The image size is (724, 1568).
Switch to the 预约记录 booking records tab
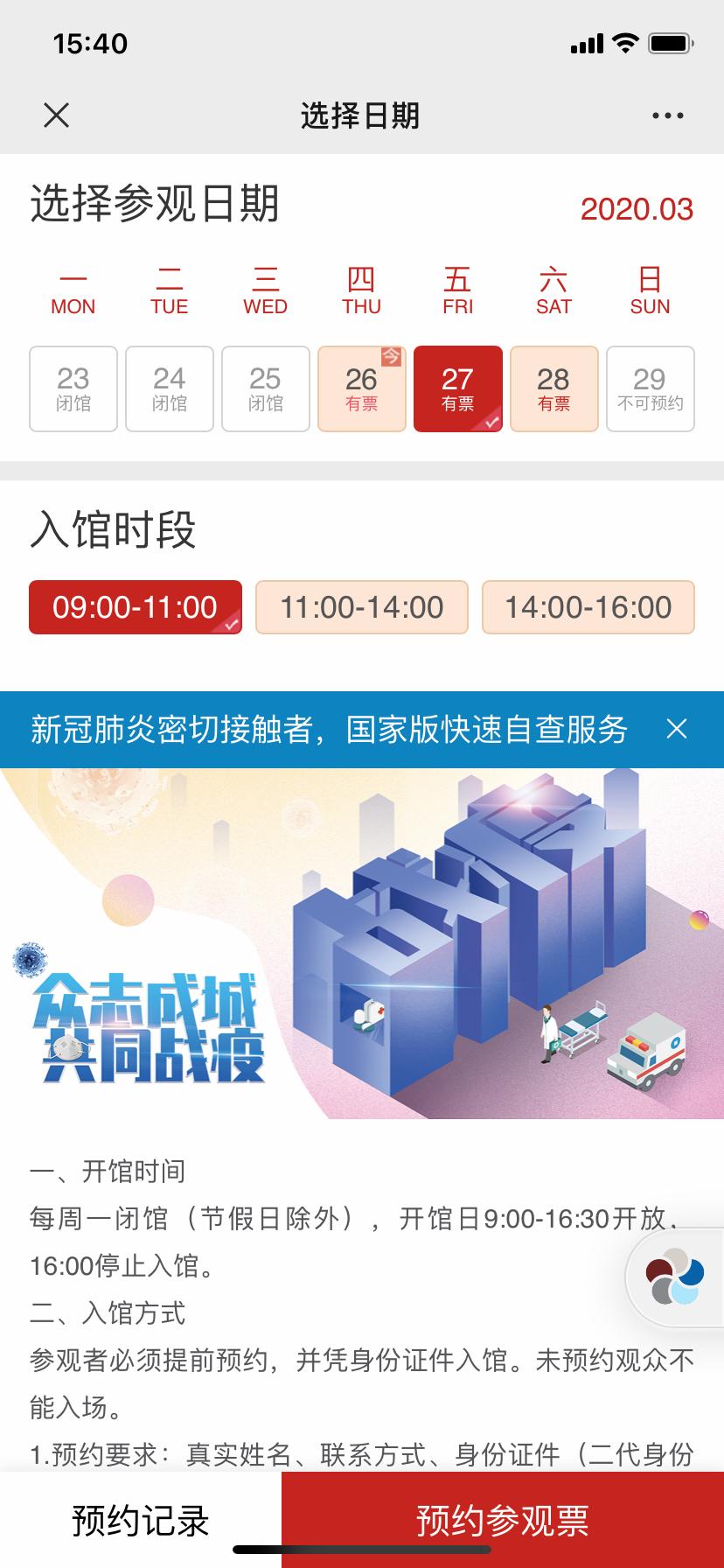[139, 1520]
